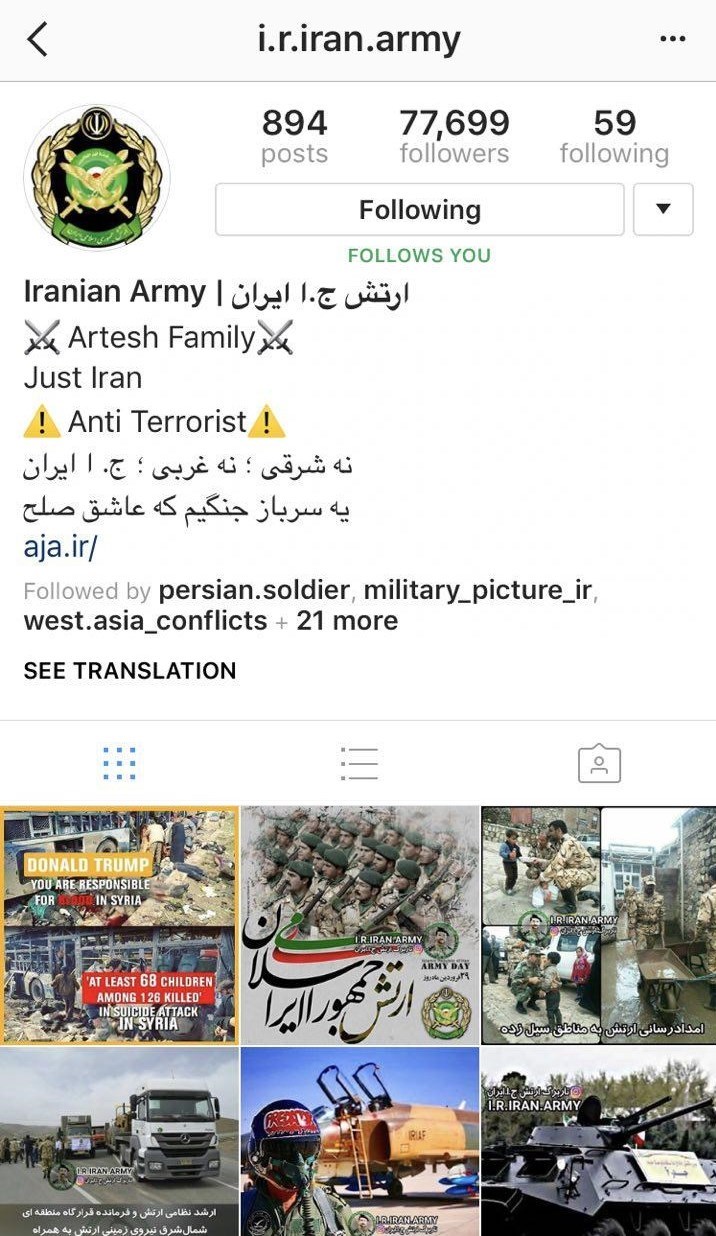716x1236 pixels.
Task: Switch to the grid view tab
Action: coord(119,763)
